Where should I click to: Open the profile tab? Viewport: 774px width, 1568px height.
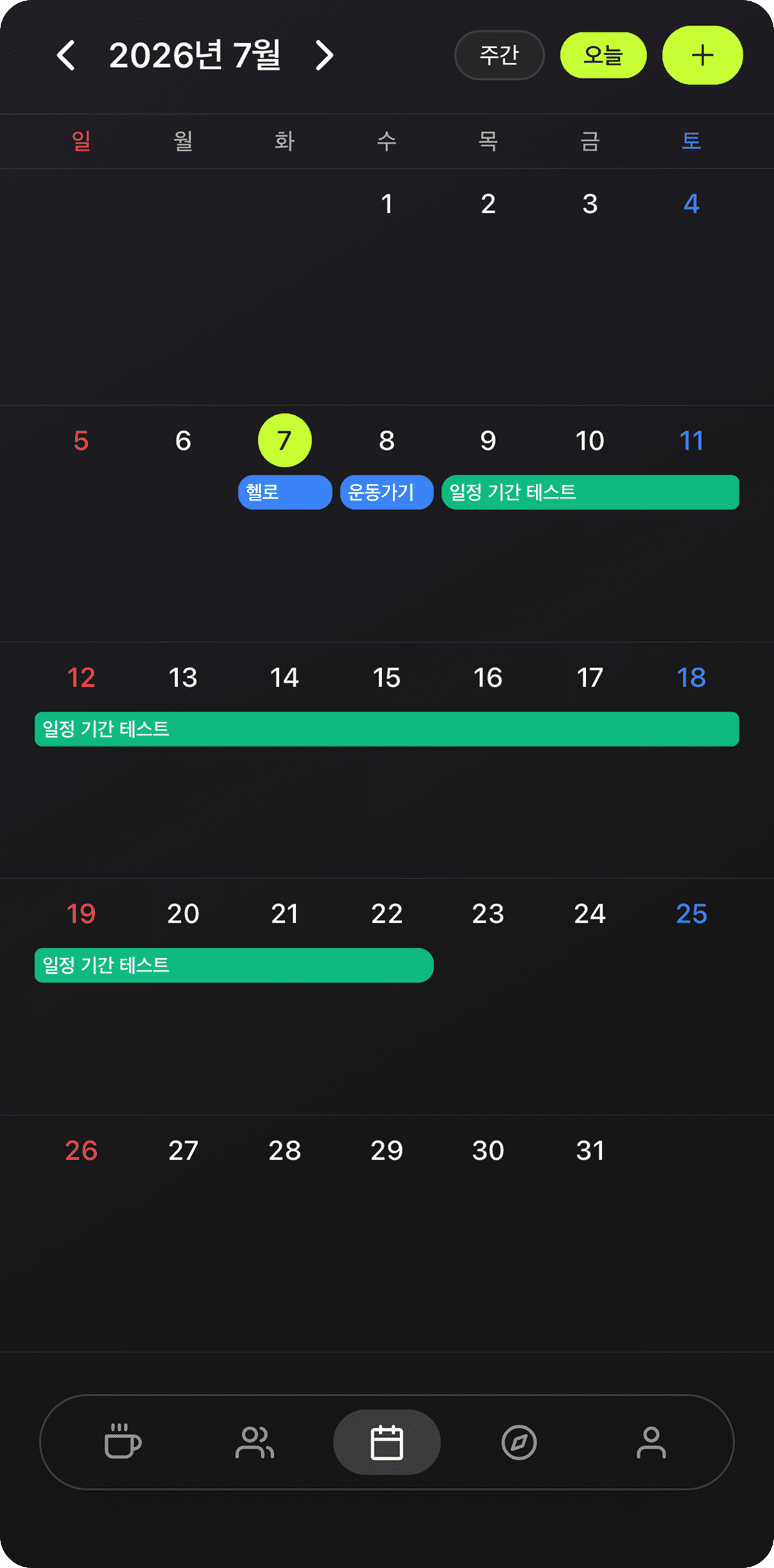(651, 1442)
